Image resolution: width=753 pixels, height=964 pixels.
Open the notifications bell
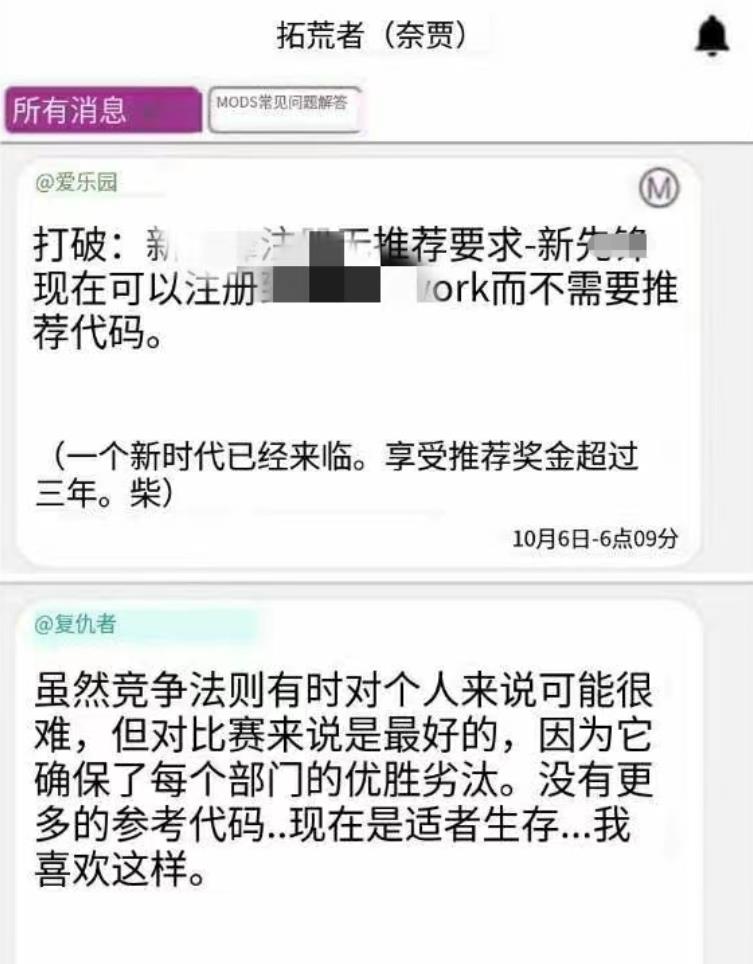(711, 36)
